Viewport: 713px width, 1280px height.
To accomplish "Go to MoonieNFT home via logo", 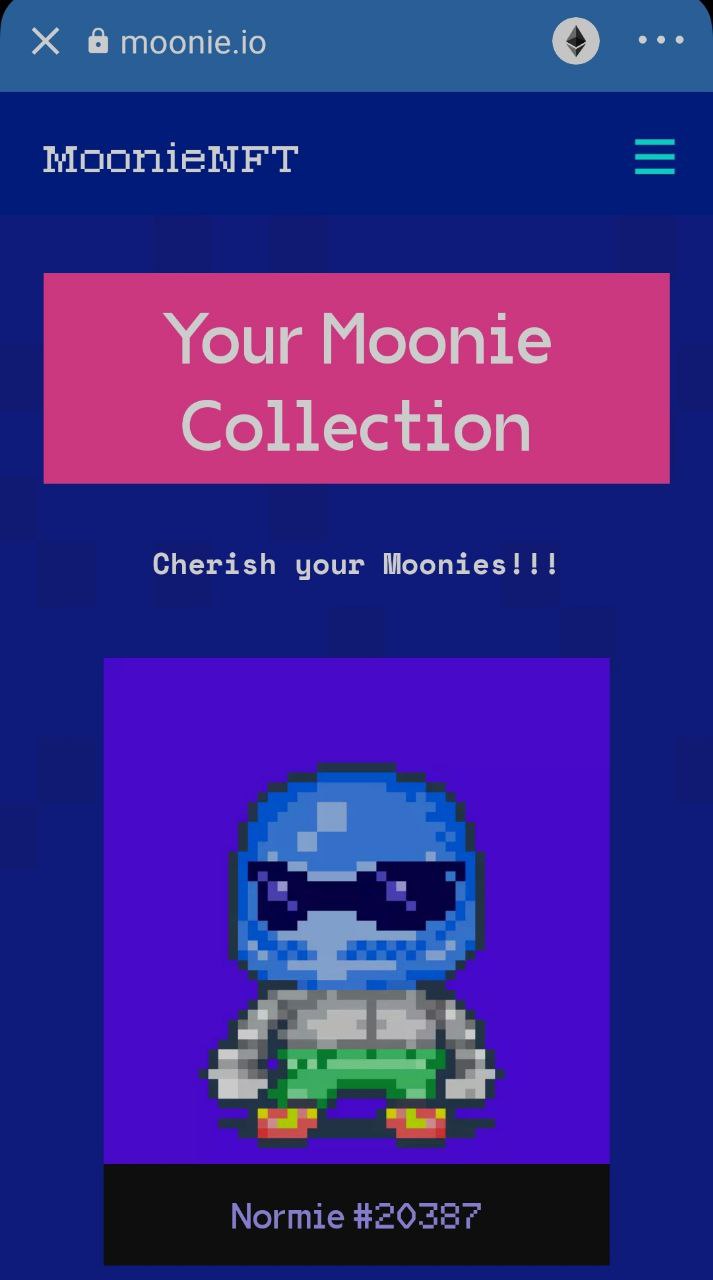I will pos(171,159).
